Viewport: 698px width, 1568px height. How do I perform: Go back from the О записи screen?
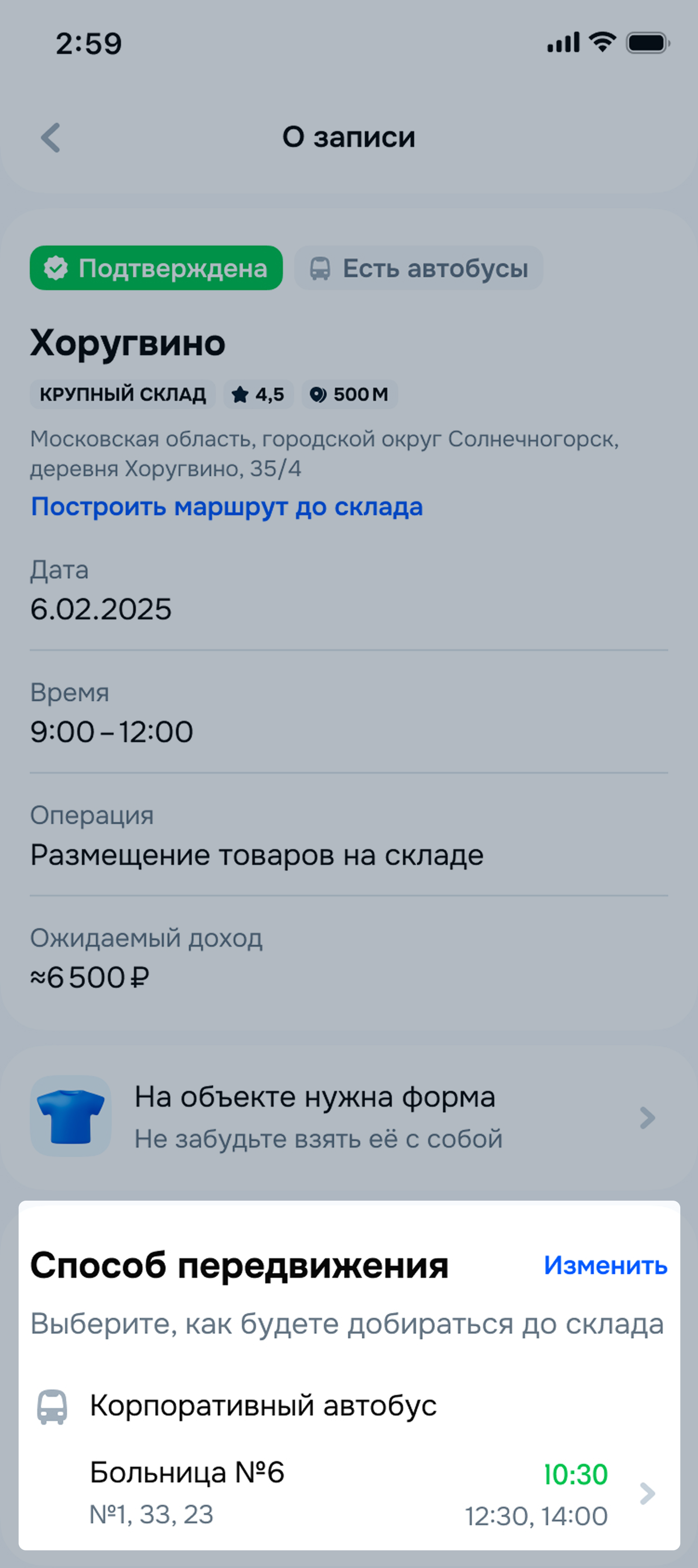[51, 138]
